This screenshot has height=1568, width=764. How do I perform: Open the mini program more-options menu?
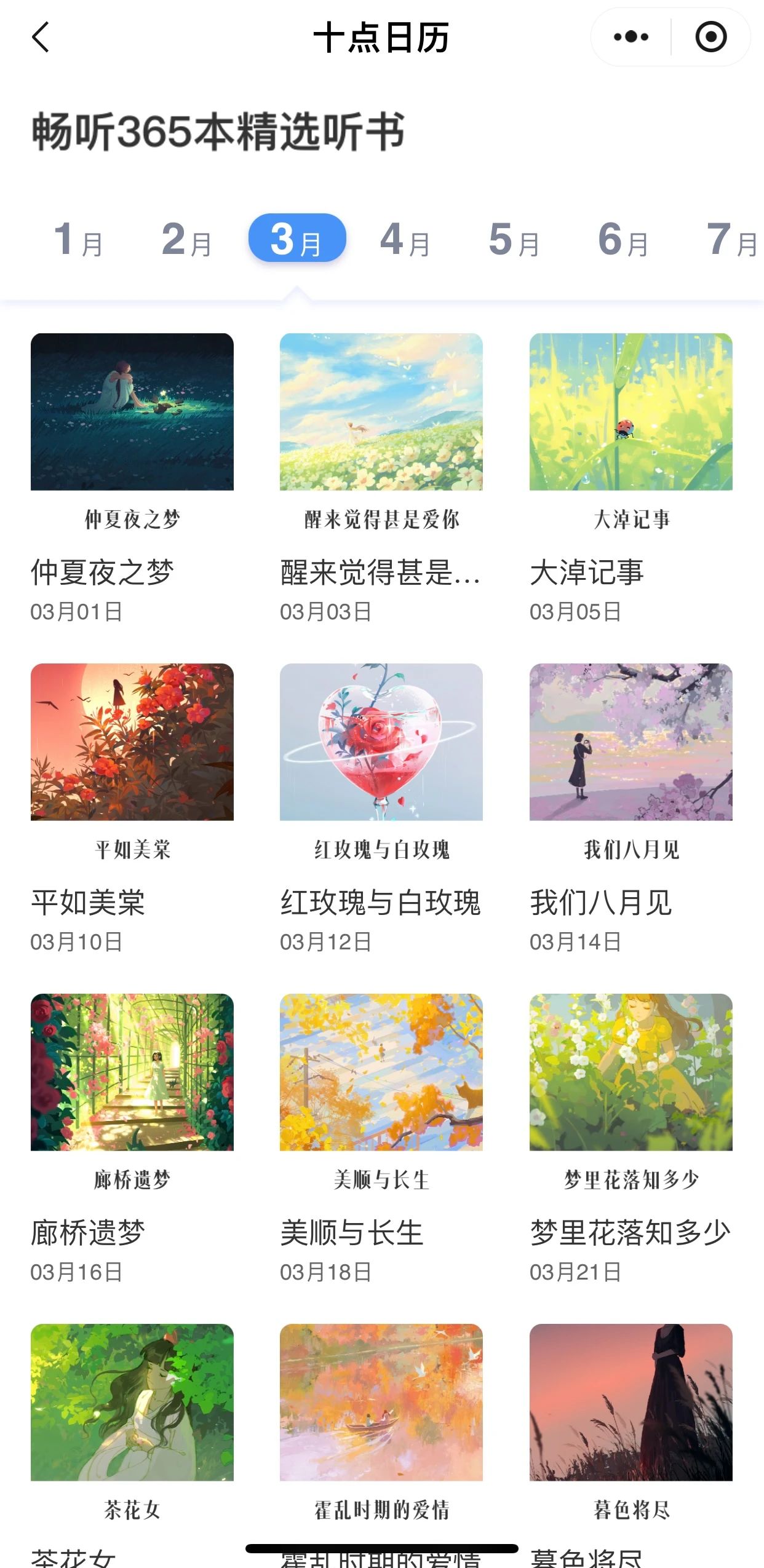coord(631,37)
